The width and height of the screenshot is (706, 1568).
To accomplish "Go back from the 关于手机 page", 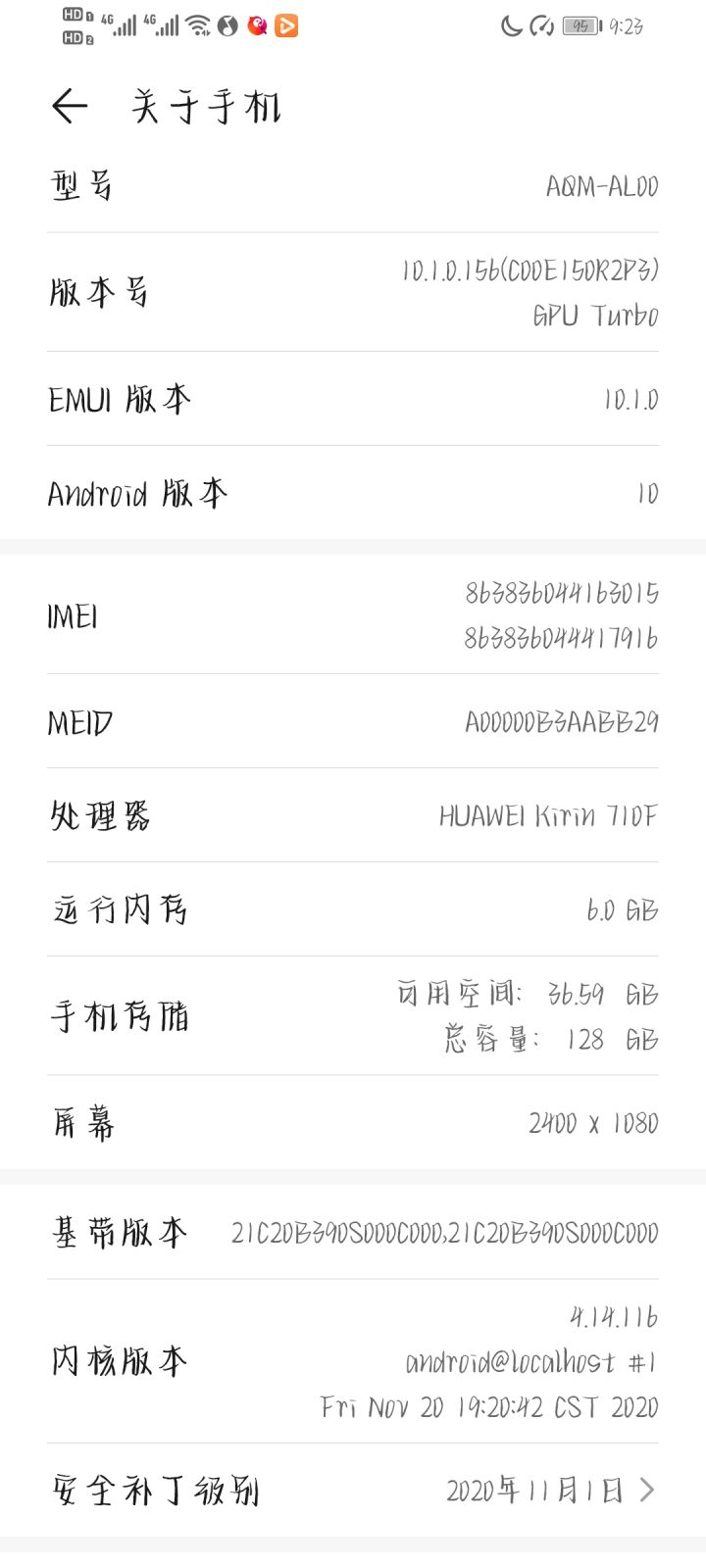I will 70,106.
